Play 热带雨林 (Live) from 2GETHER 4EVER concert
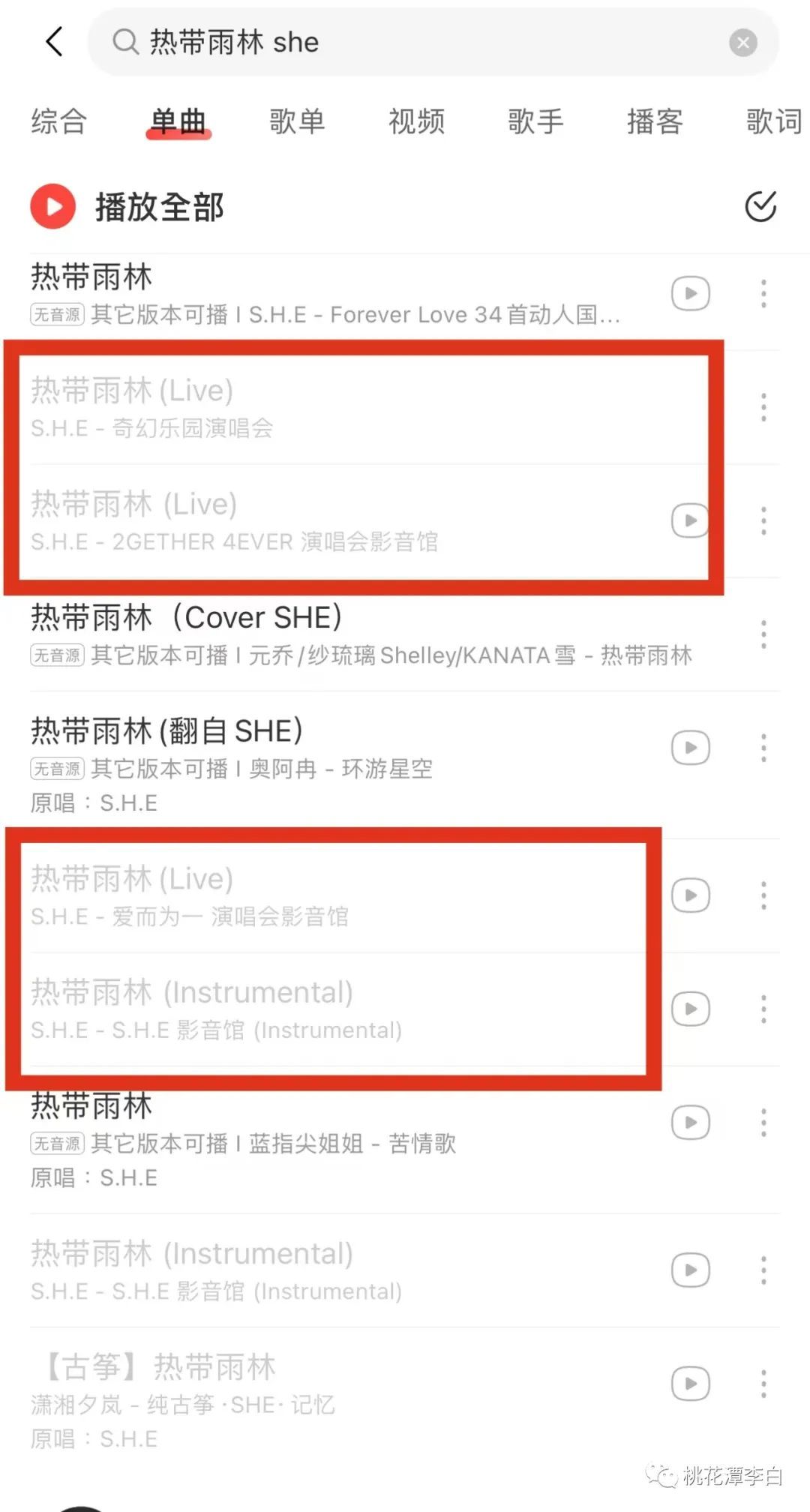The height and width of the screenshot is (1512, 810). [x=689, y=520]
